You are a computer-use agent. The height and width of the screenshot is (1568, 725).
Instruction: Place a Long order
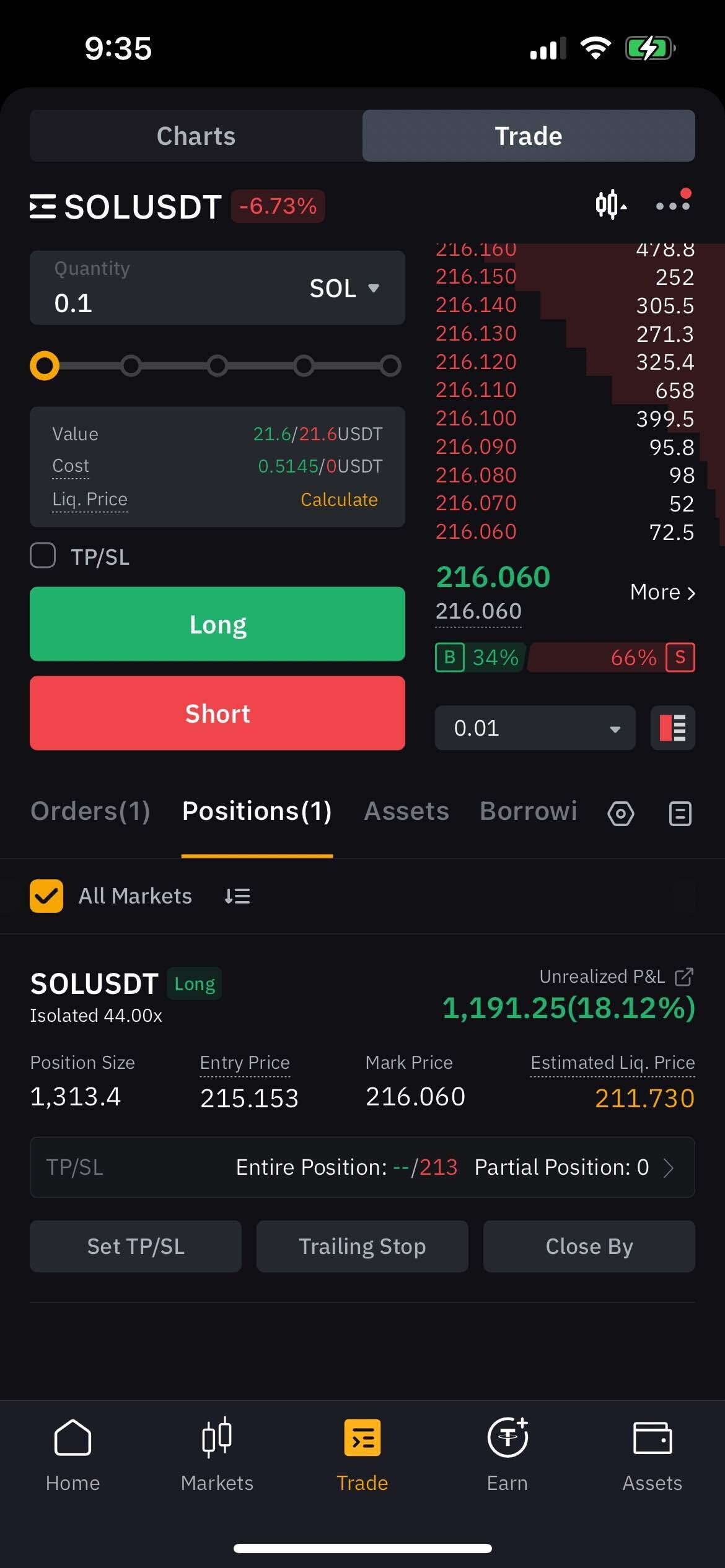click(217, 624)
